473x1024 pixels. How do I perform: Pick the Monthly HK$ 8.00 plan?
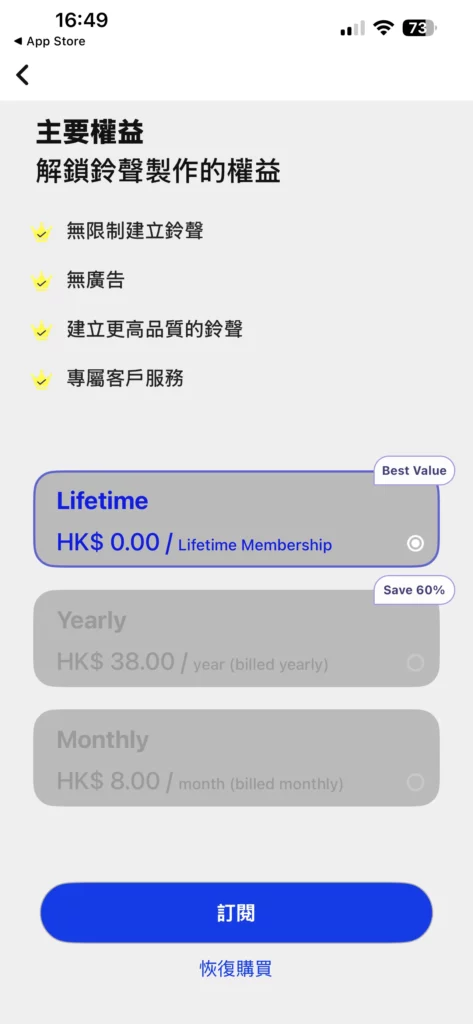pos(236,758)
